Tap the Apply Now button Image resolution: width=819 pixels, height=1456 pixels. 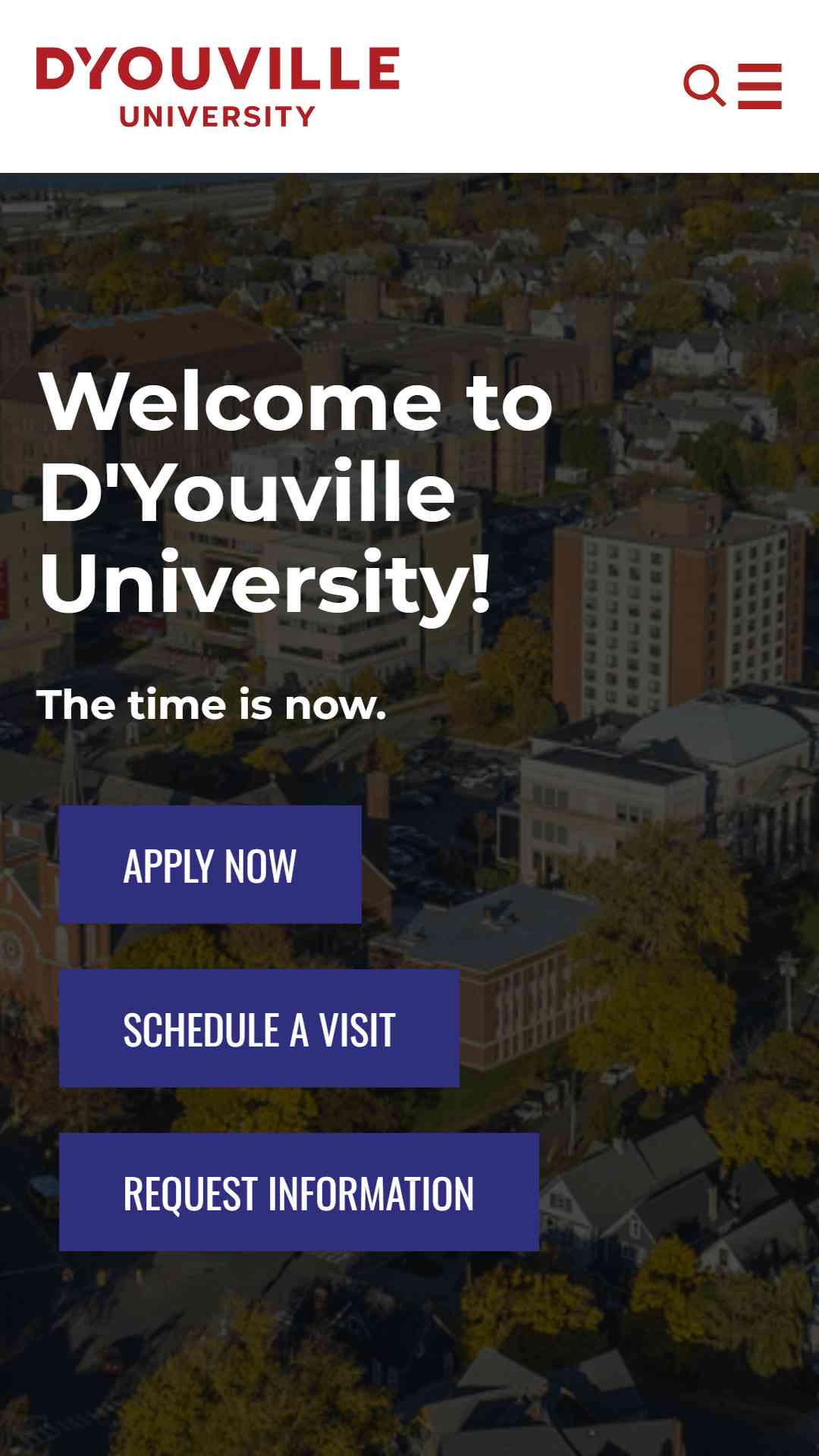tap(210, 864)
